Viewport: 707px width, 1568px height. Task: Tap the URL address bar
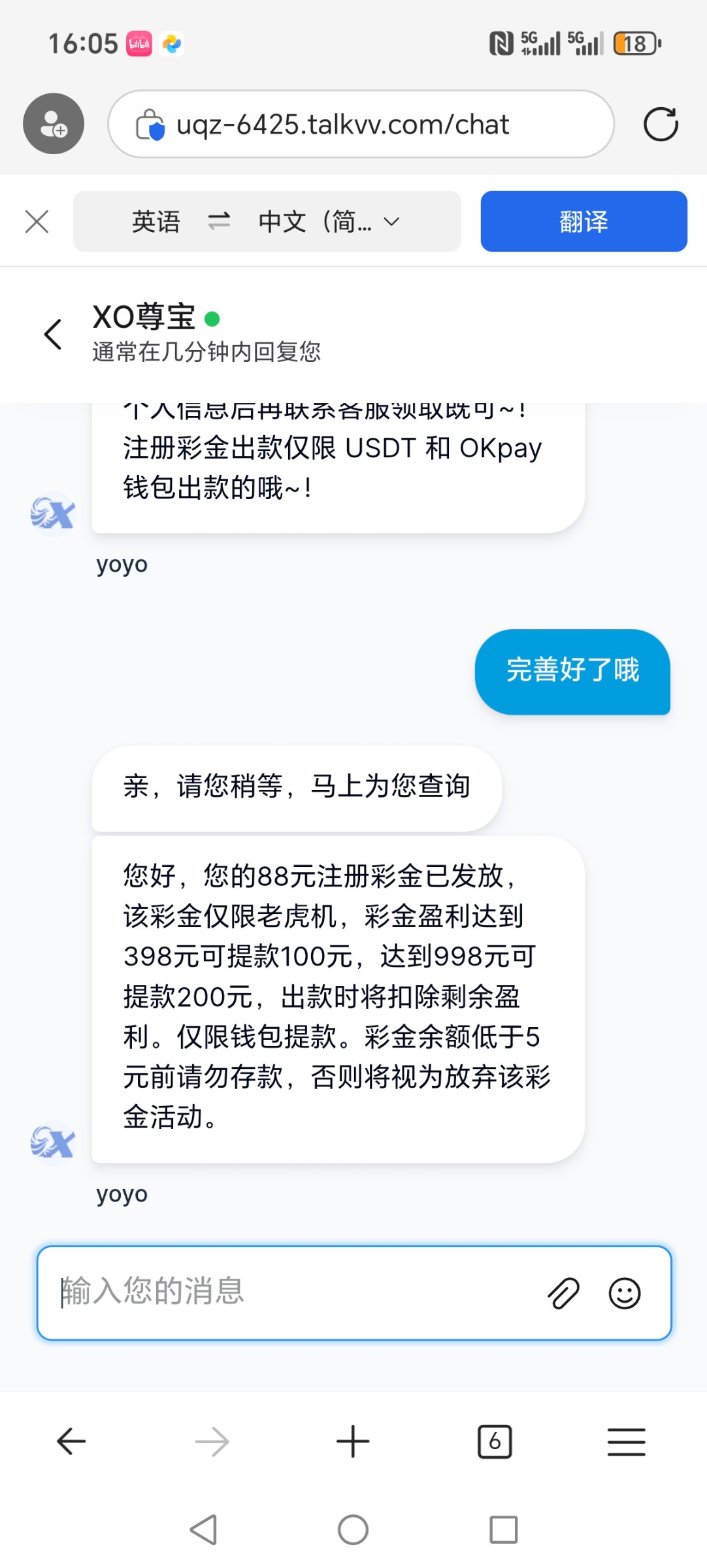(361, 124)
